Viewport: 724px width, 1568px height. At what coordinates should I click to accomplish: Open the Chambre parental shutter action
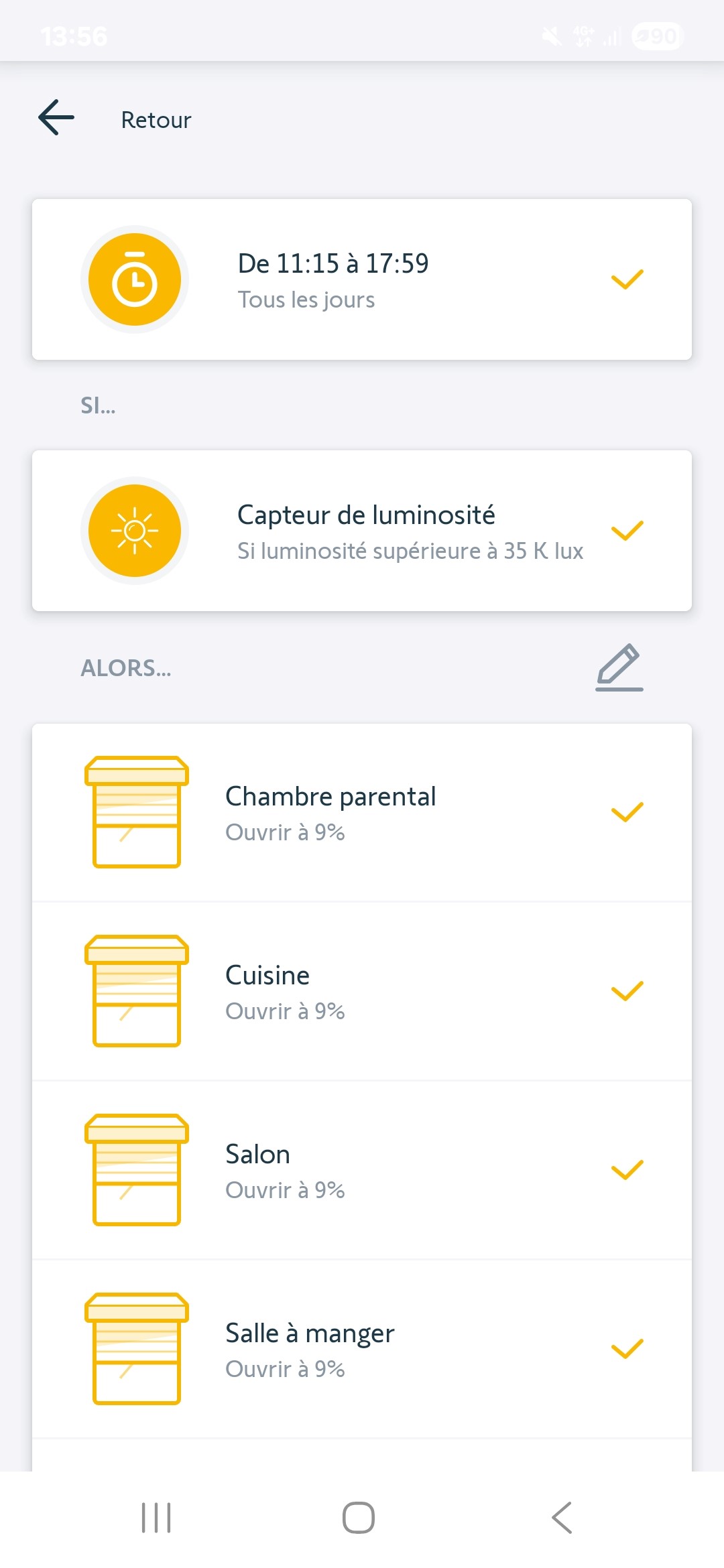(x=362, y=813)
